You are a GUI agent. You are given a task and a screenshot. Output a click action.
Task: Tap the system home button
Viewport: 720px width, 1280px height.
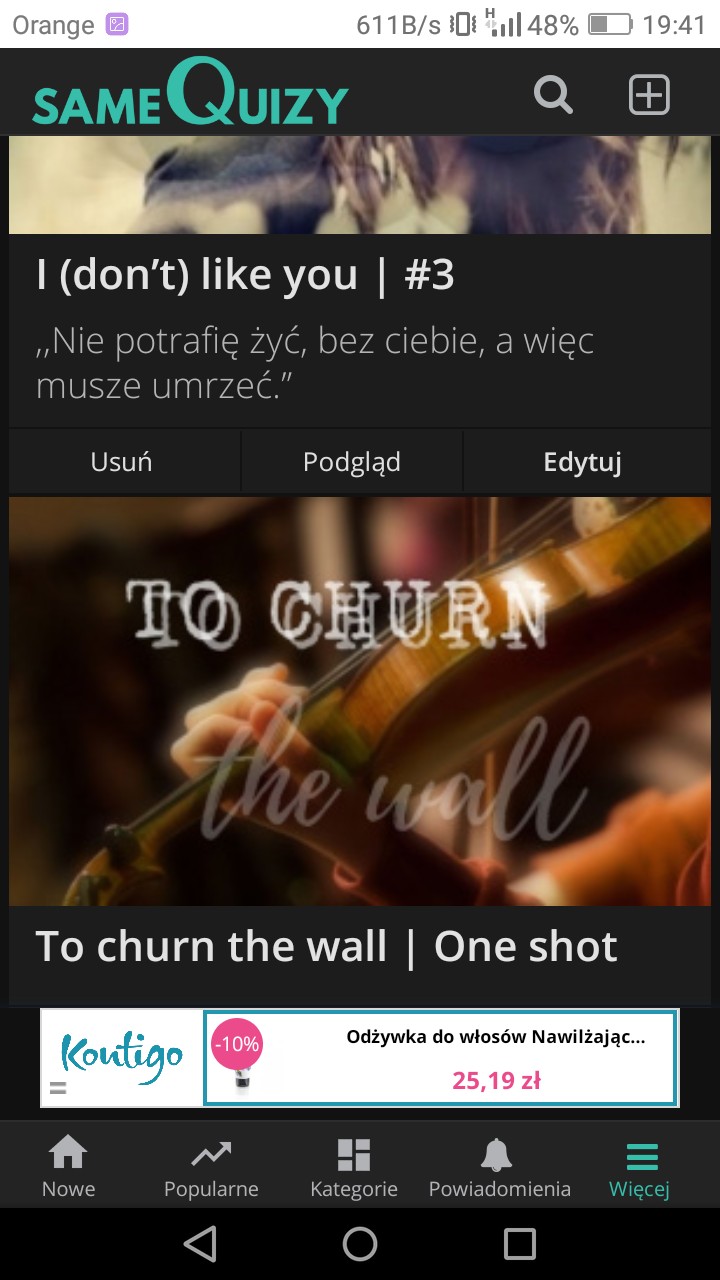coord(360,1244)
